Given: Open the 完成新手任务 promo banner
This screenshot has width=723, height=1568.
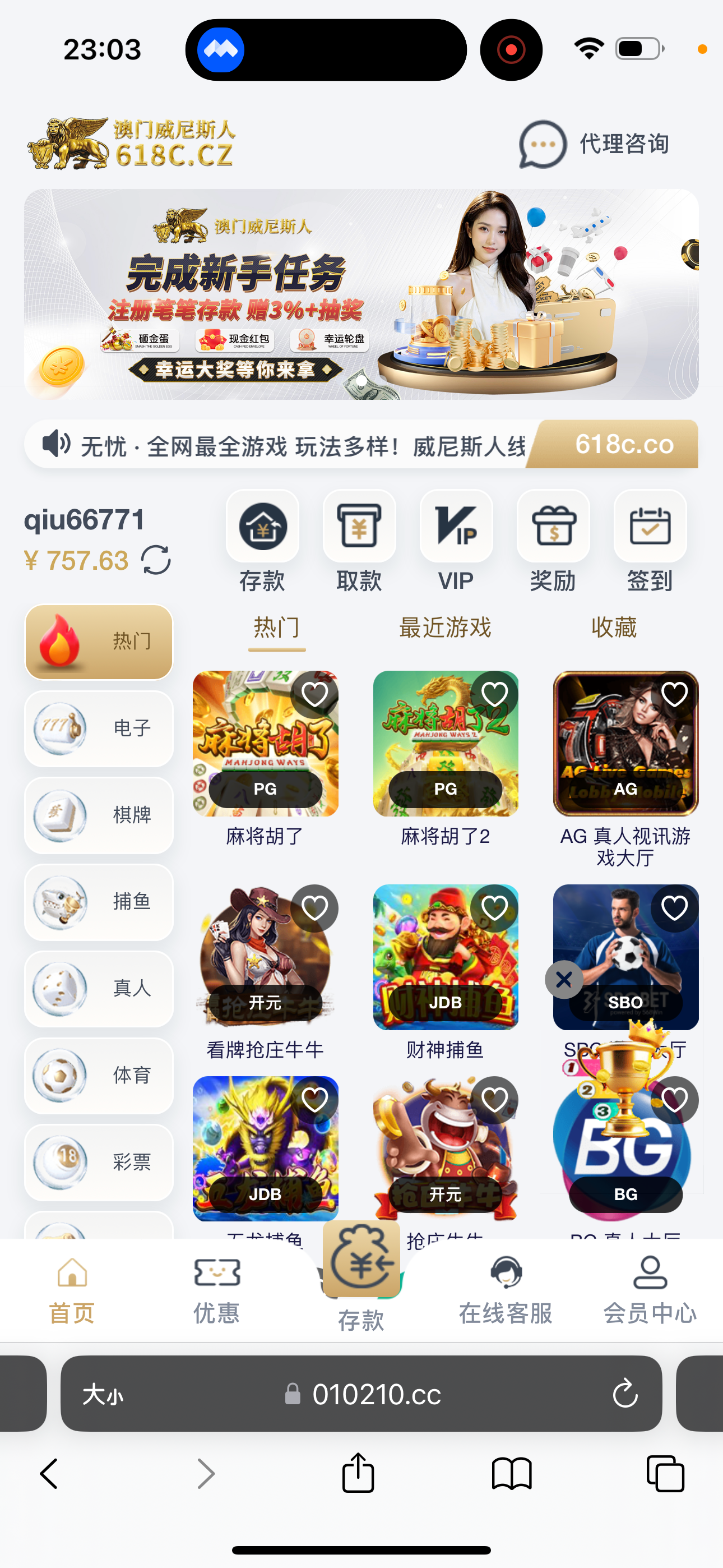Looking at the screenshot, I should pyautogui.click(x=361, y=295).
